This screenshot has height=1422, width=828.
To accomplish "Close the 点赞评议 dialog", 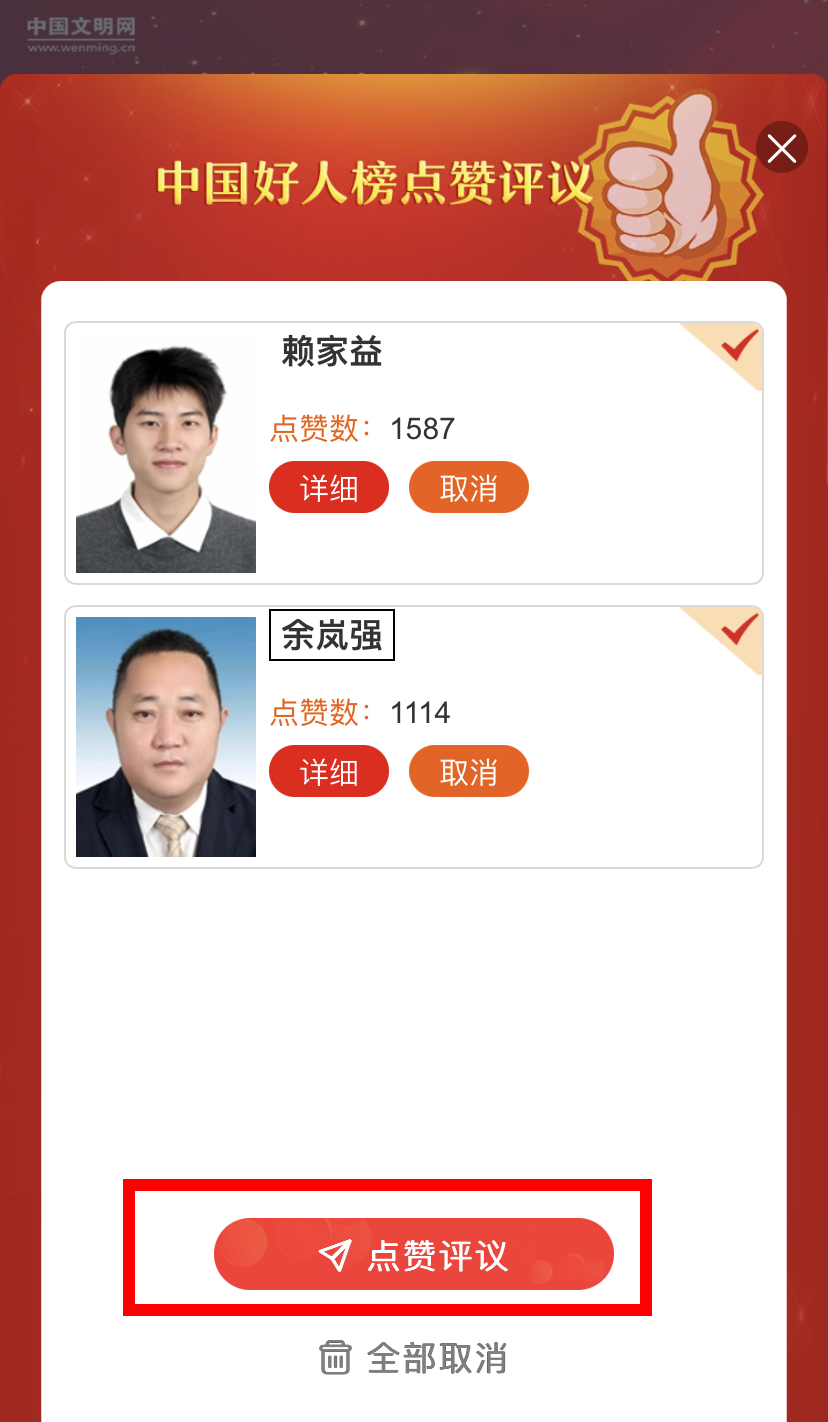I will tap(781, 148).
